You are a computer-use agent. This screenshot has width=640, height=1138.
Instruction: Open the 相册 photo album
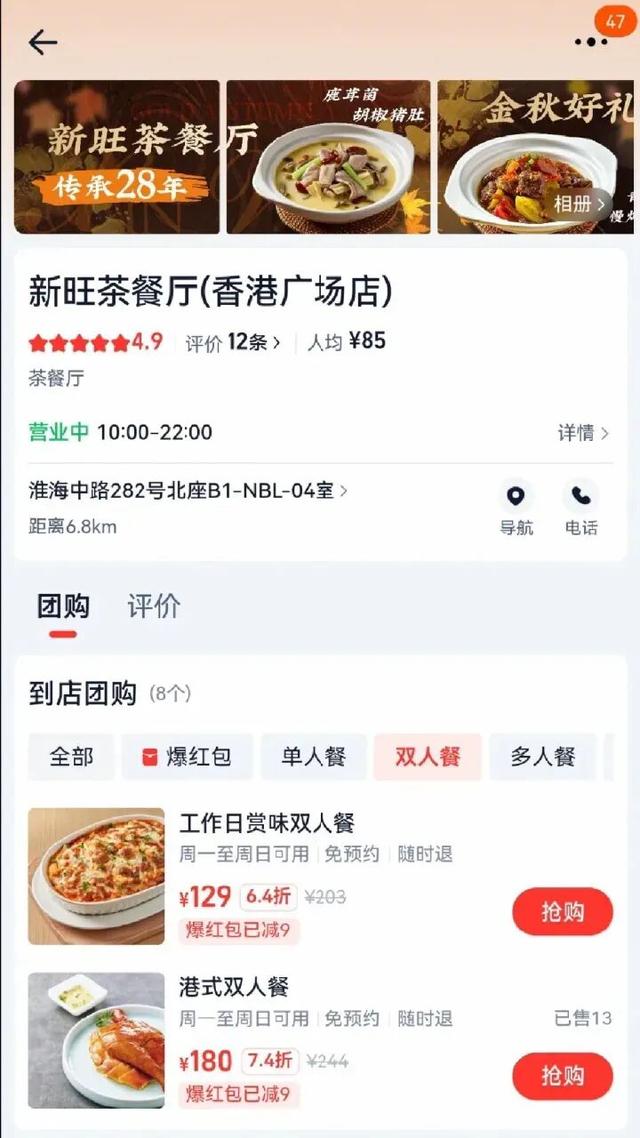(580, 205)
